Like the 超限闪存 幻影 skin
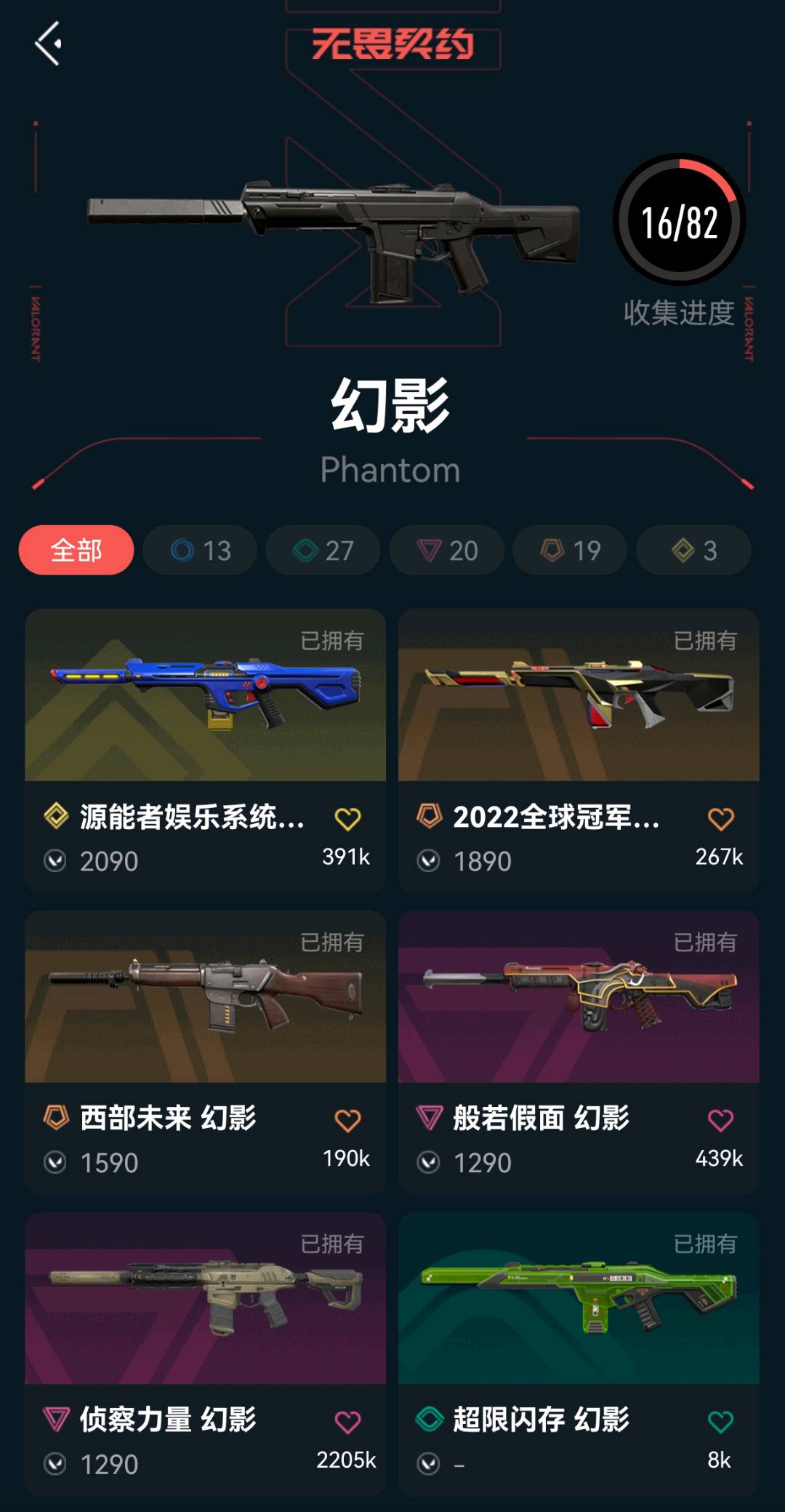785x1512 pixels. pyautogui.click(x=720, y=1422)
